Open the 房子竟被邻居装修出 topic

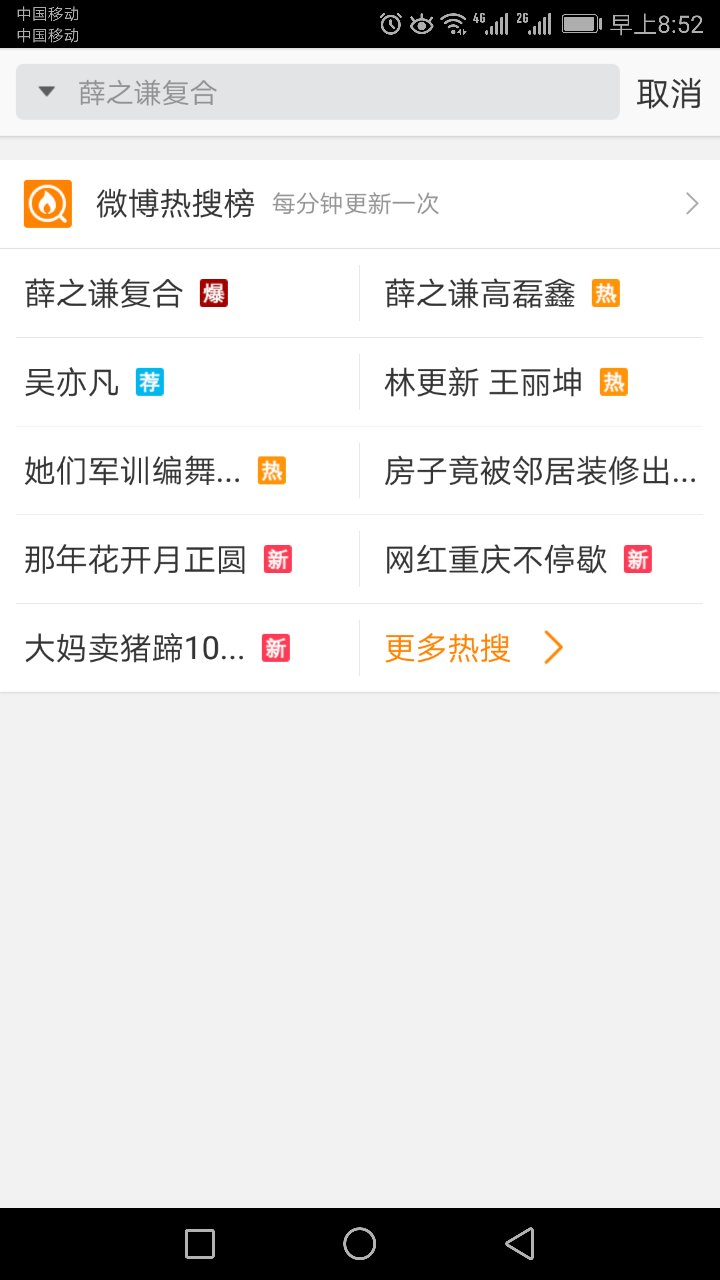(x=540, y=471)
